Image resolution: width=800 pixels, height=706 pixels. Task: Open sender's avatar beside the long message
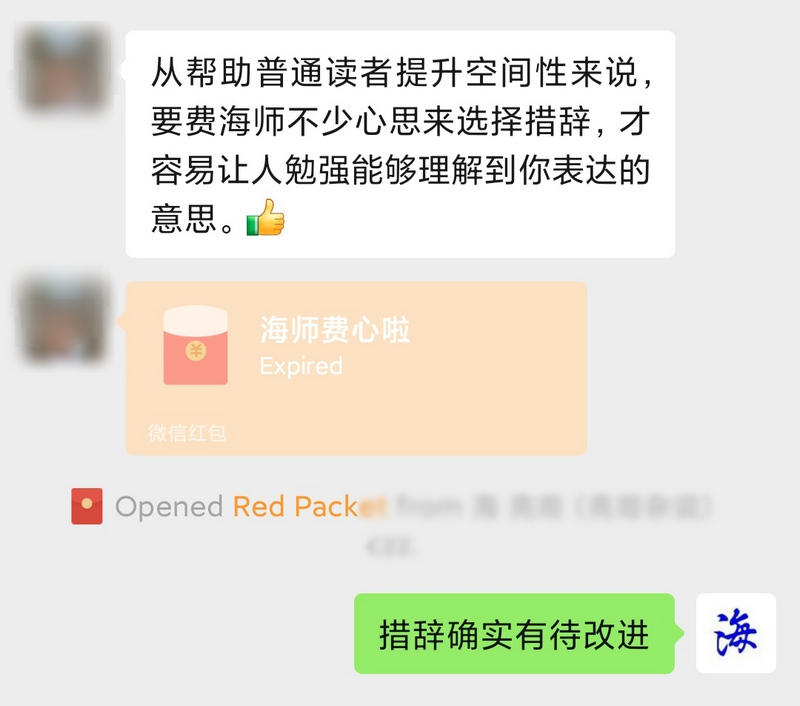[64, 67]
